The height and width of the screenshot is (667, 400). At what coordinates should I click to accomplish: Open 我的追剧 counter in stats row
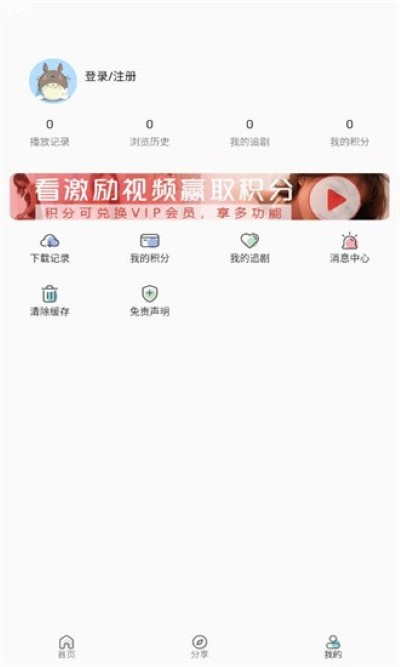coord(250,133)
